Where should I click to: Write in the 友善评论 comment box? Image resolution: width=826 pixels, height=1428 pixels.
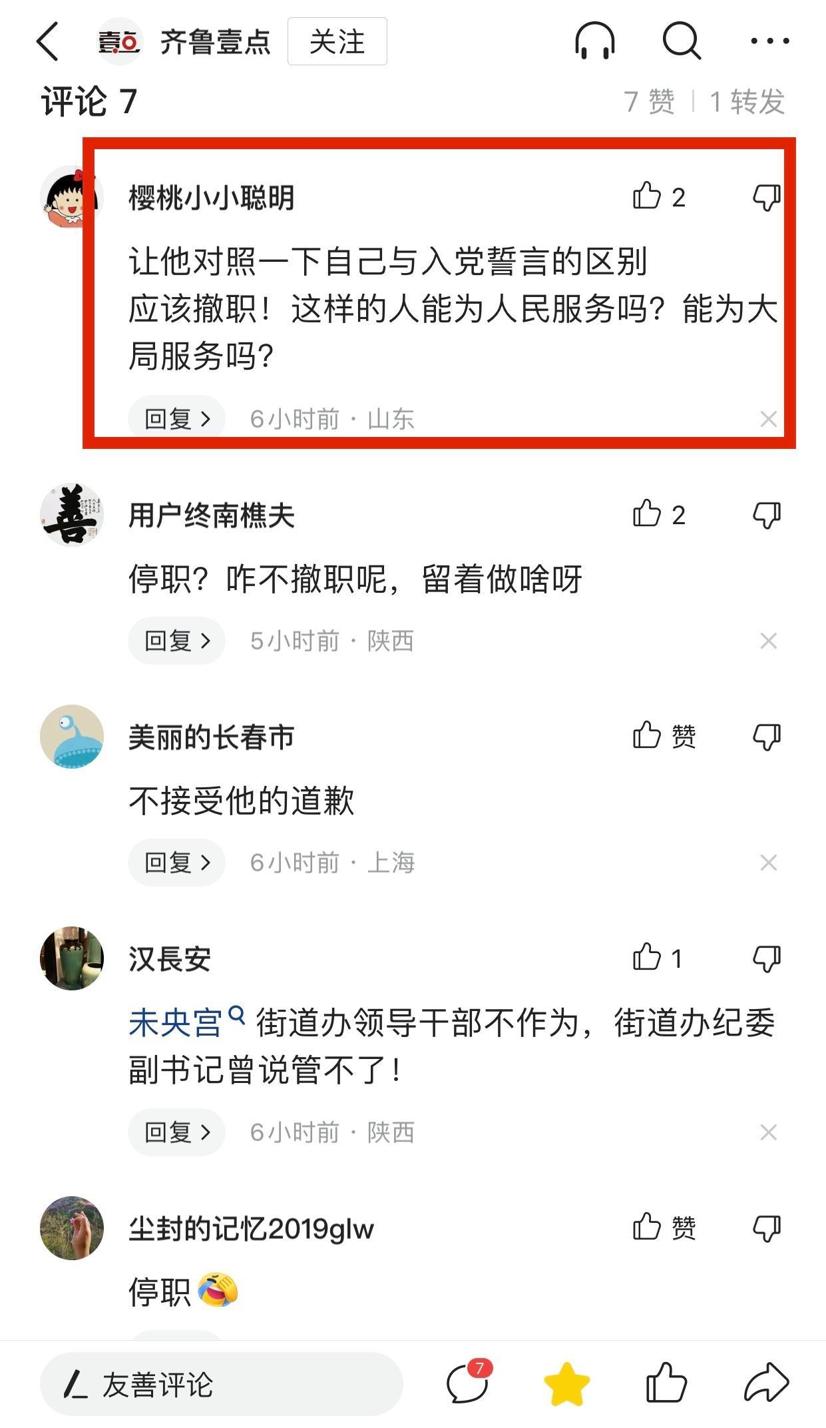[220, 1385]
